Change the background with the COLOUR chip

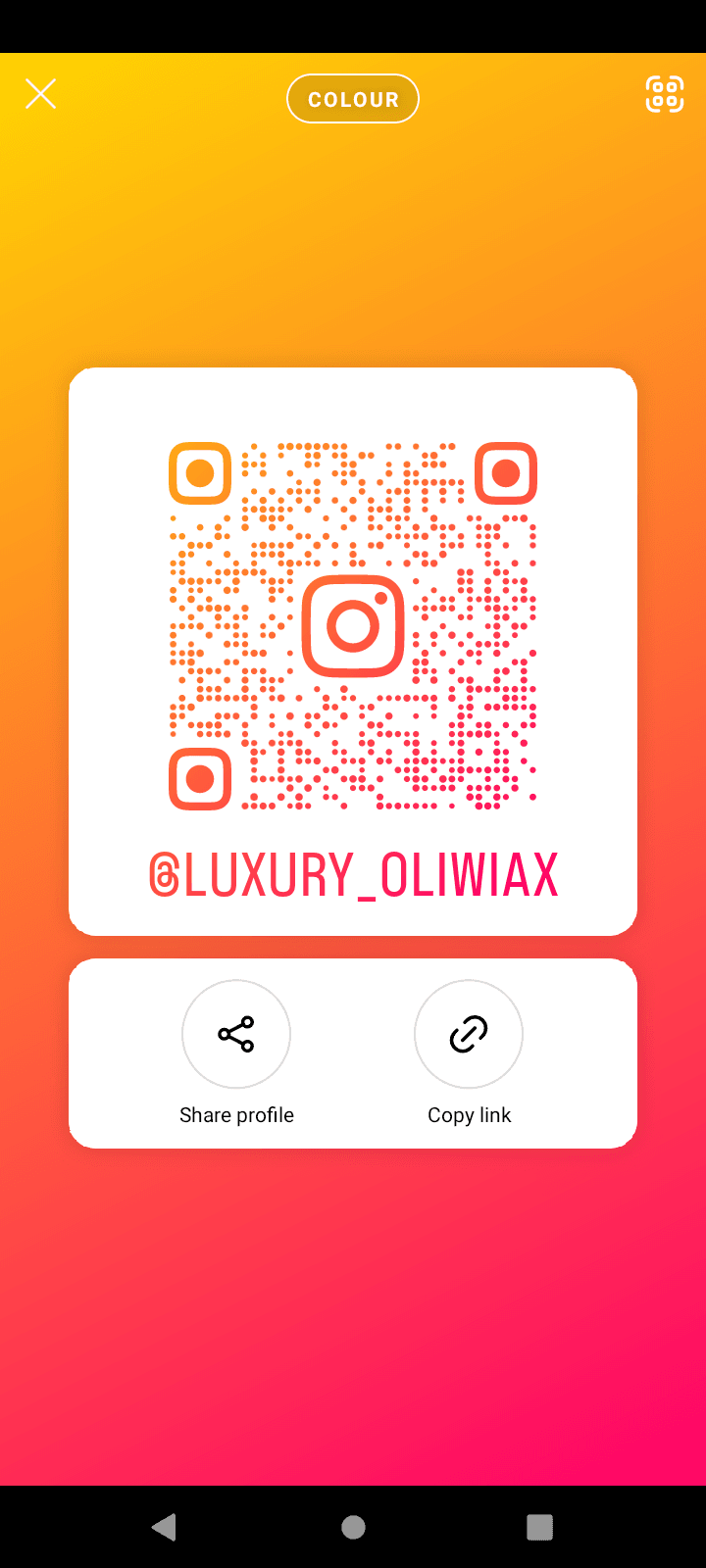tap(353, 99)
